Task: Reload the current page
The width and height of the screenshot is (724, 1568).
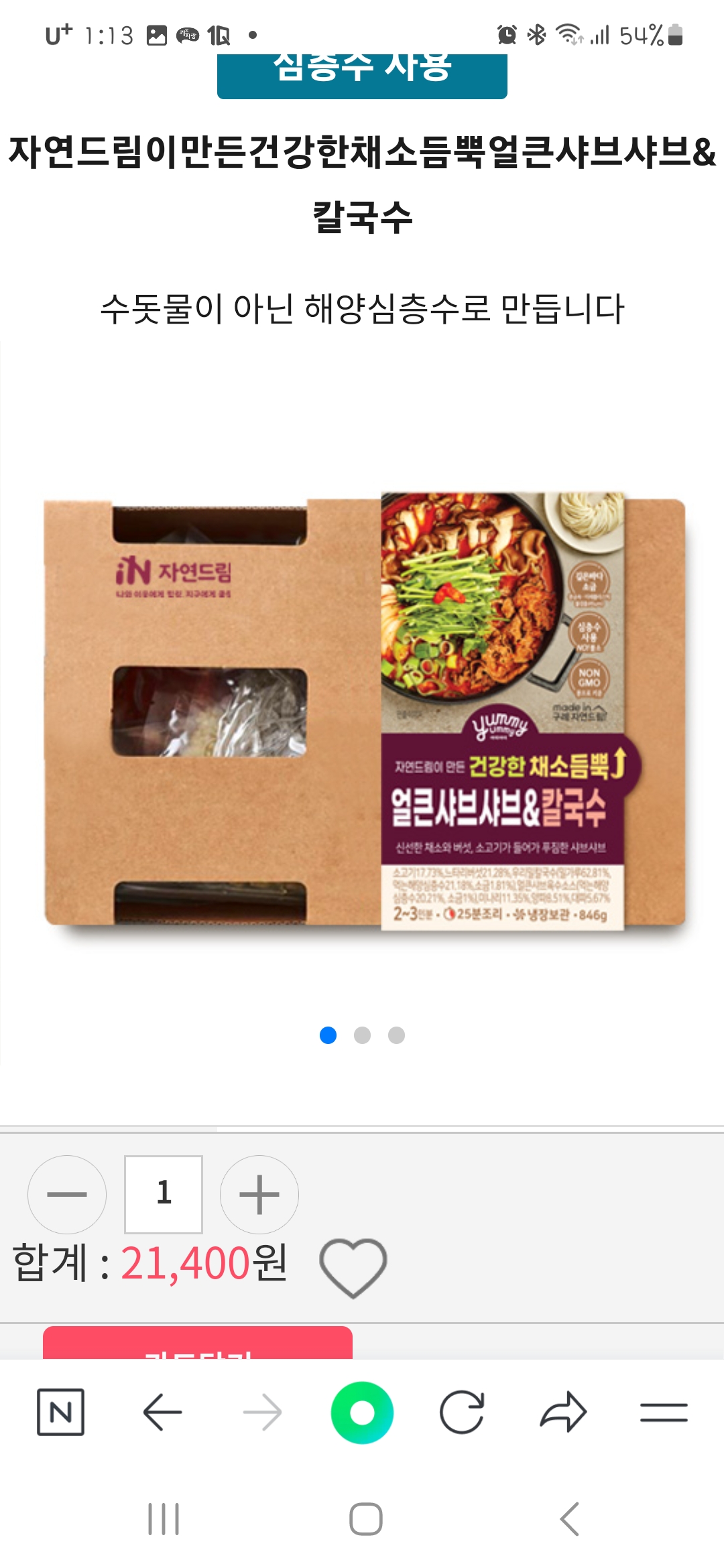Action: point(462,1412)
